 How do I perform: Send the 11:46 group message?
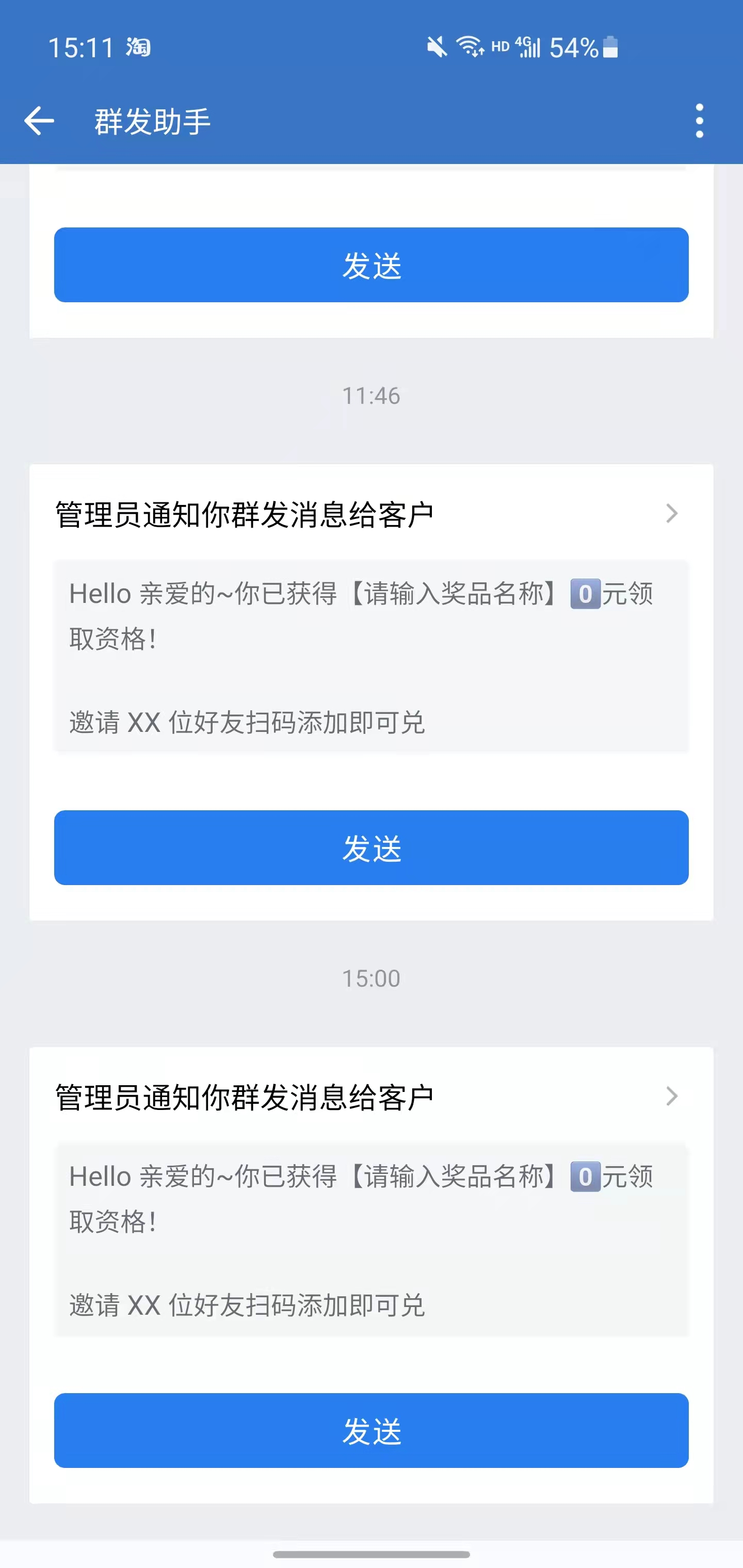click(372, 847)
